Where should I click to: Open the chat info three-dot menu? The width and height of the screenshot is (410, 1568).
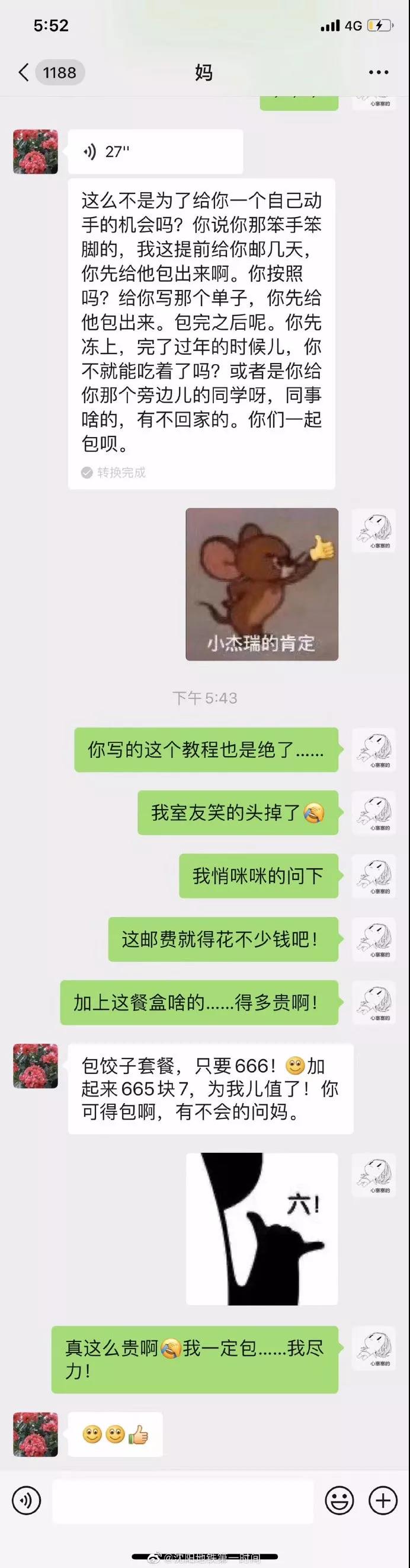pos(379,72)
